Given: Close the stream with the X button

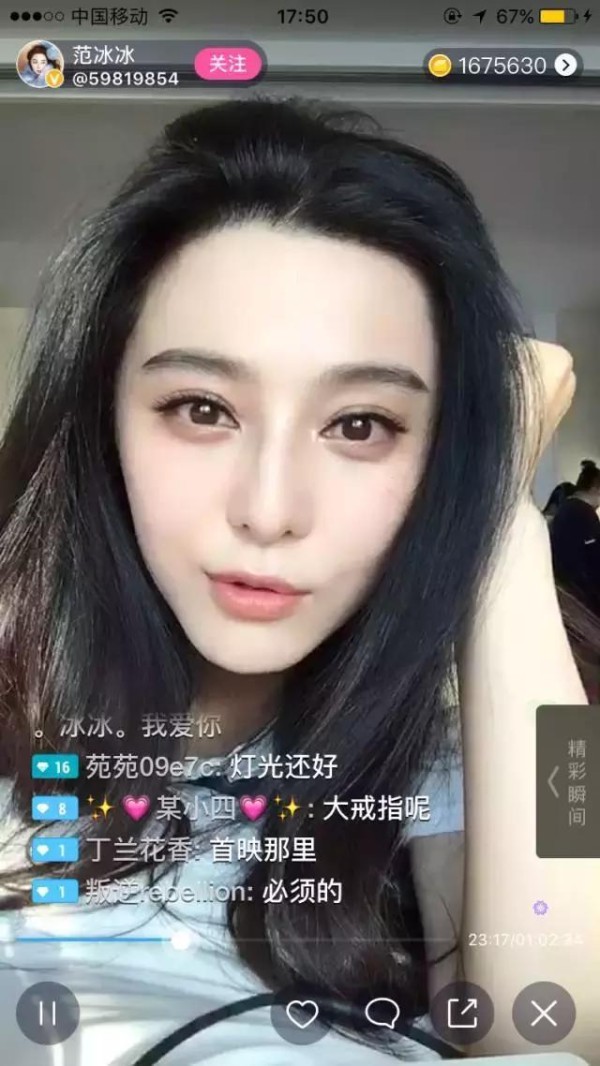Looking at the screenshot, I should click(544, 1013).
